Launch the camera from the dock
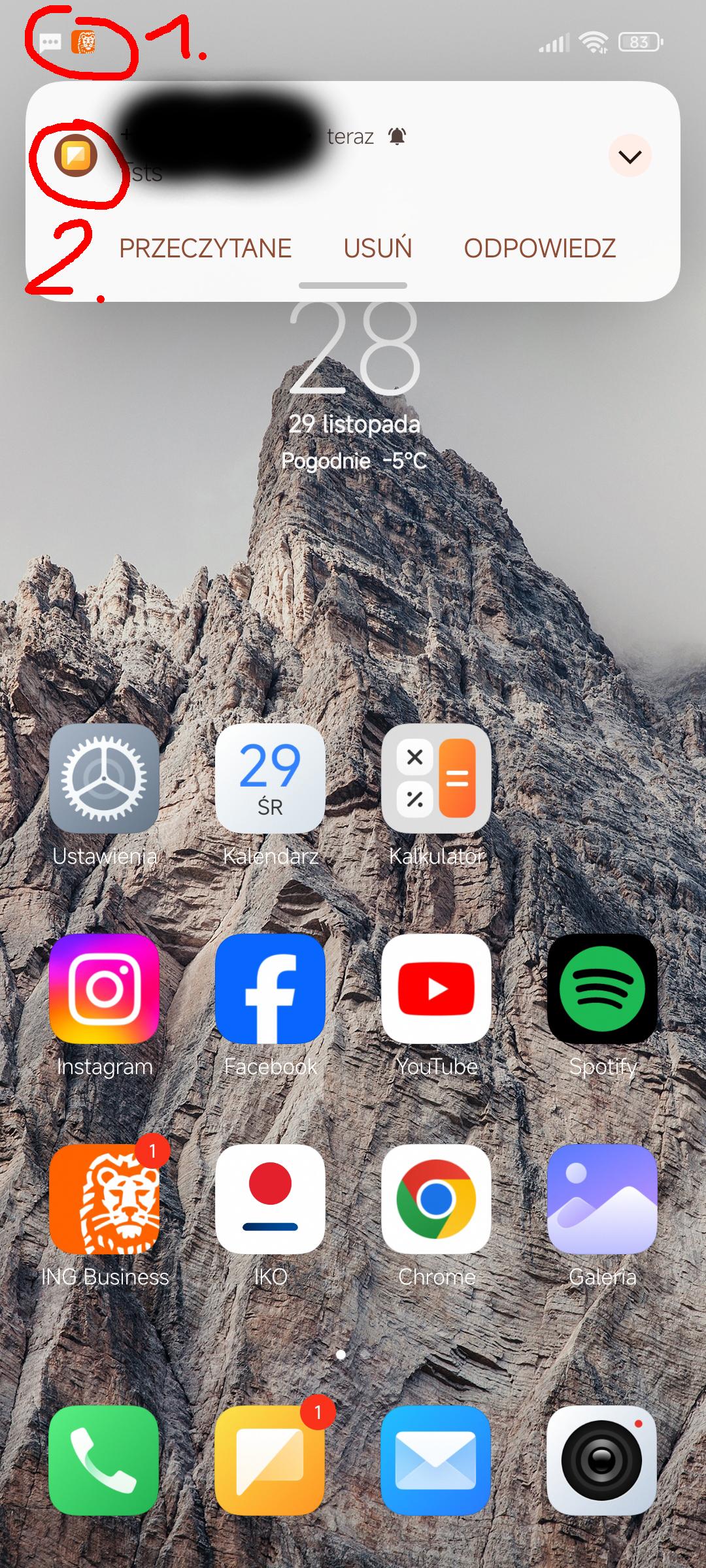The width and height of the screenshot is (706, 1568). (602, 1460)
